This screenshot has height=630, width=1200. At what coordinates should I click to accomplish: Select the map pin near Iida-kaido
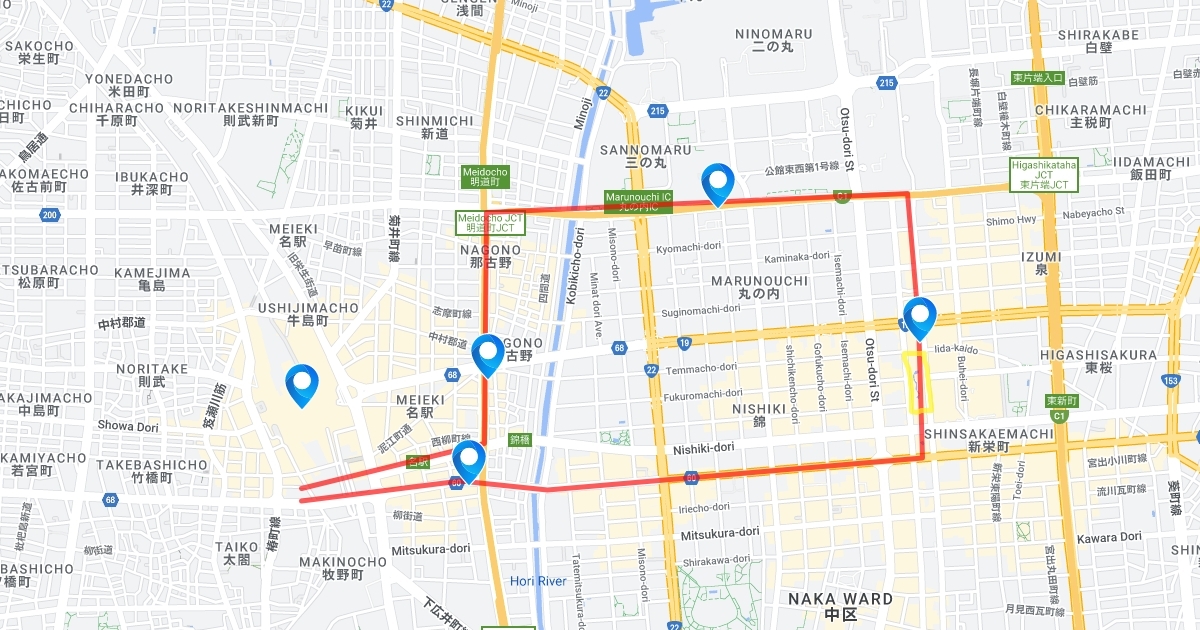point(919,319)
